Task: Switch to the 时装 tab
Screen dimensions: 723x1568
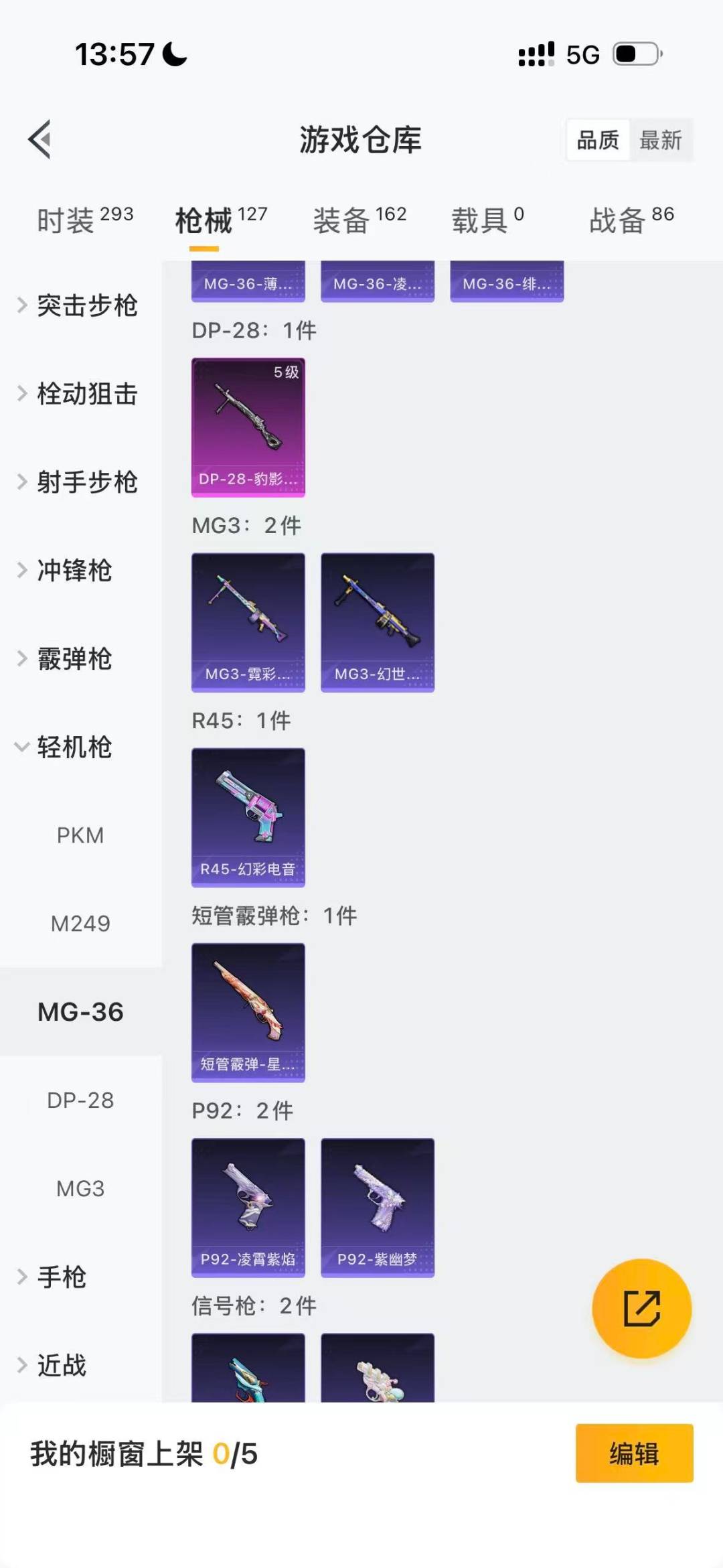Action: 84,220
